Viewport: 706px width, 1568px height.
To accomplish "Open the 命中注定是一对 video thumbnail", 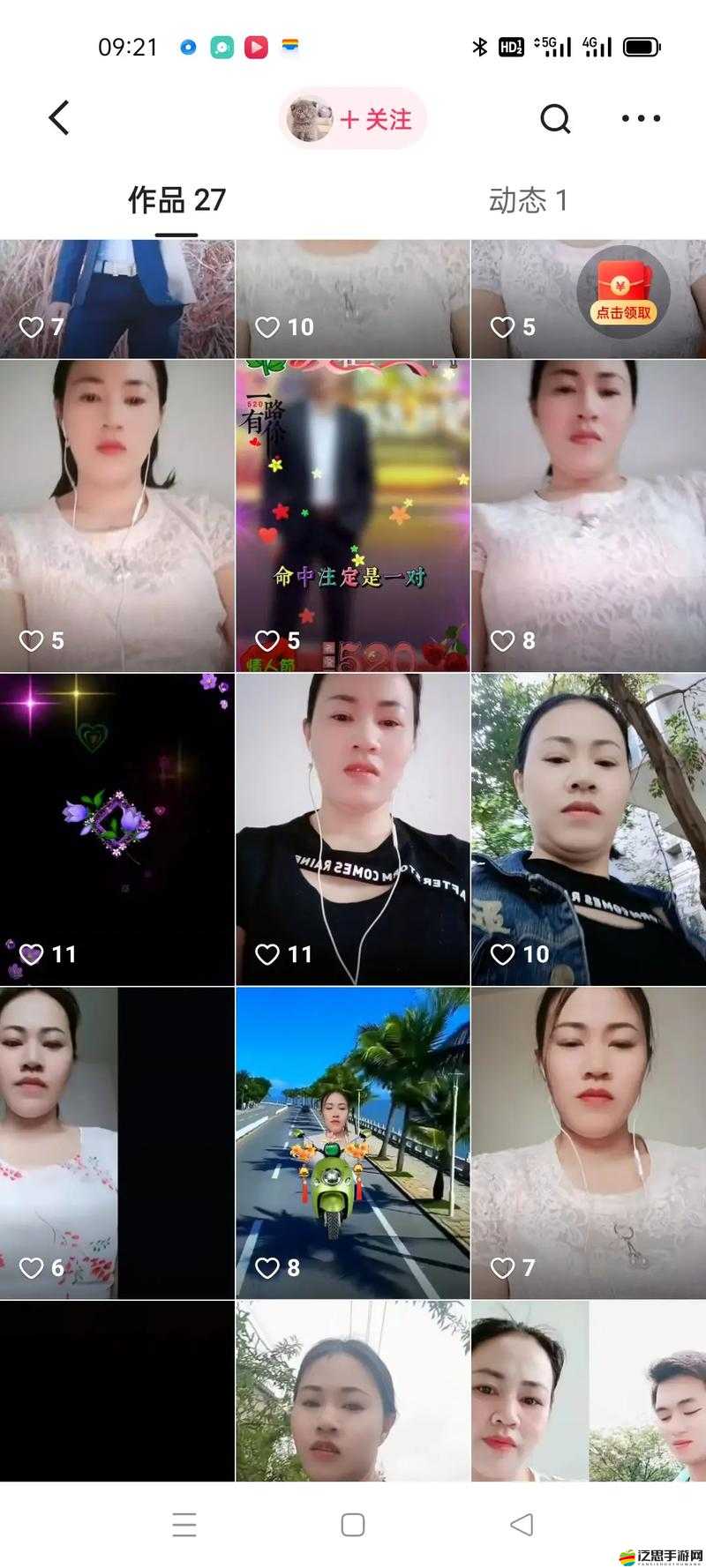I will 352,511.
